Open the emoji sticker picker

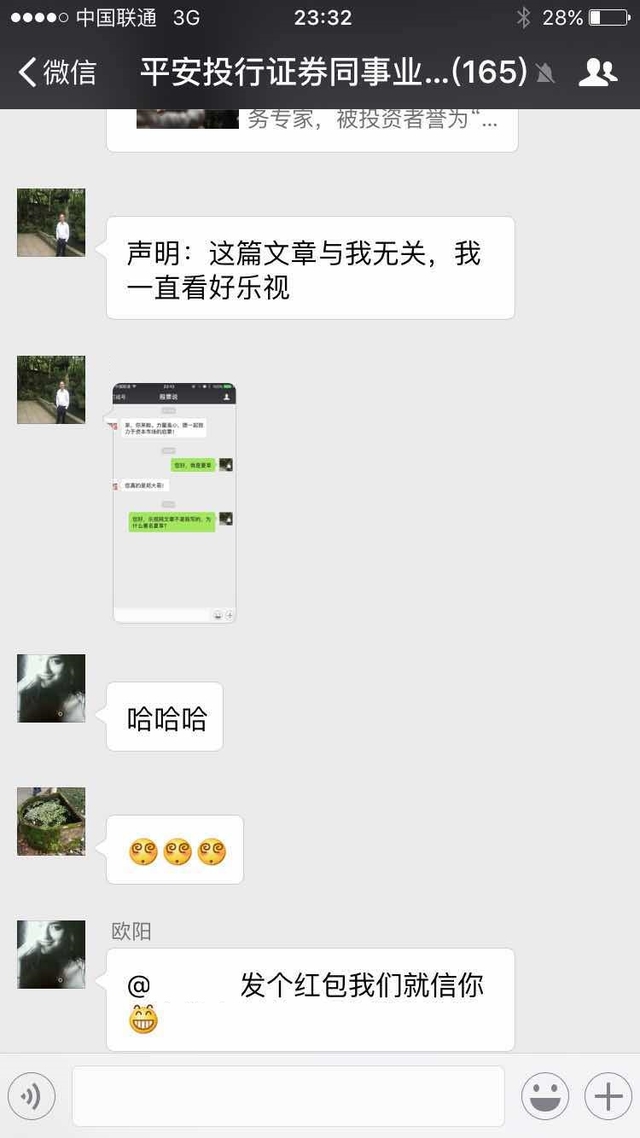[545, 1097]
